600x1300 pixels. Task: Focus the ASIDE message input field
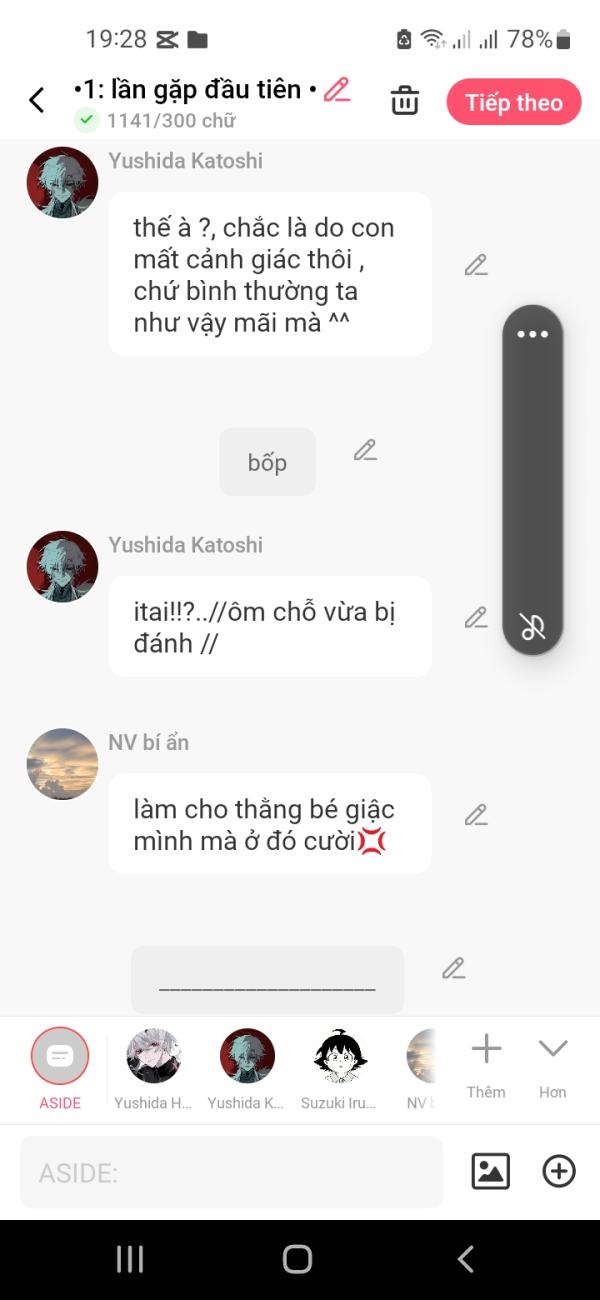(231, 1172)
